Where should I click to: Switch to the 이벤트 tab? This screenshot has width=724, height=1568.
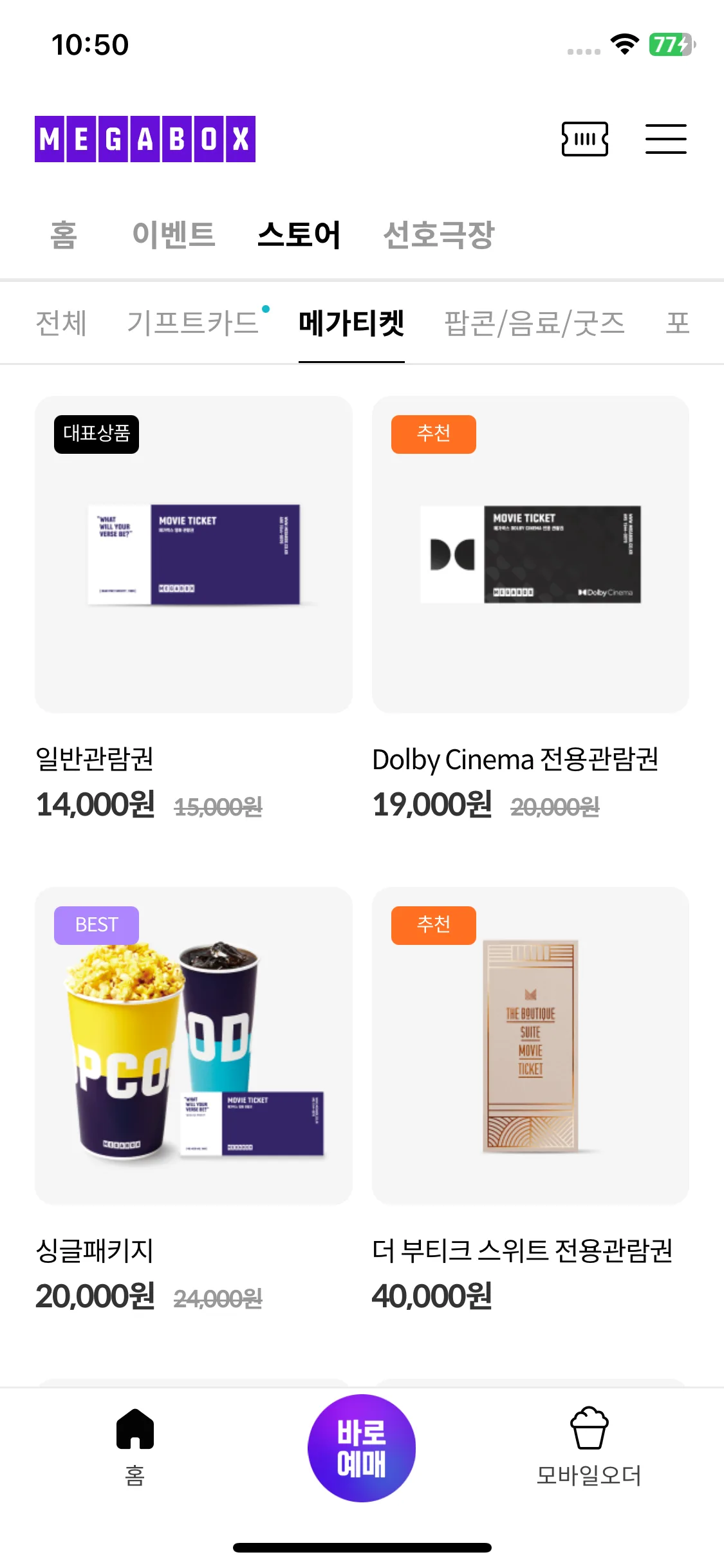(173, 234)
